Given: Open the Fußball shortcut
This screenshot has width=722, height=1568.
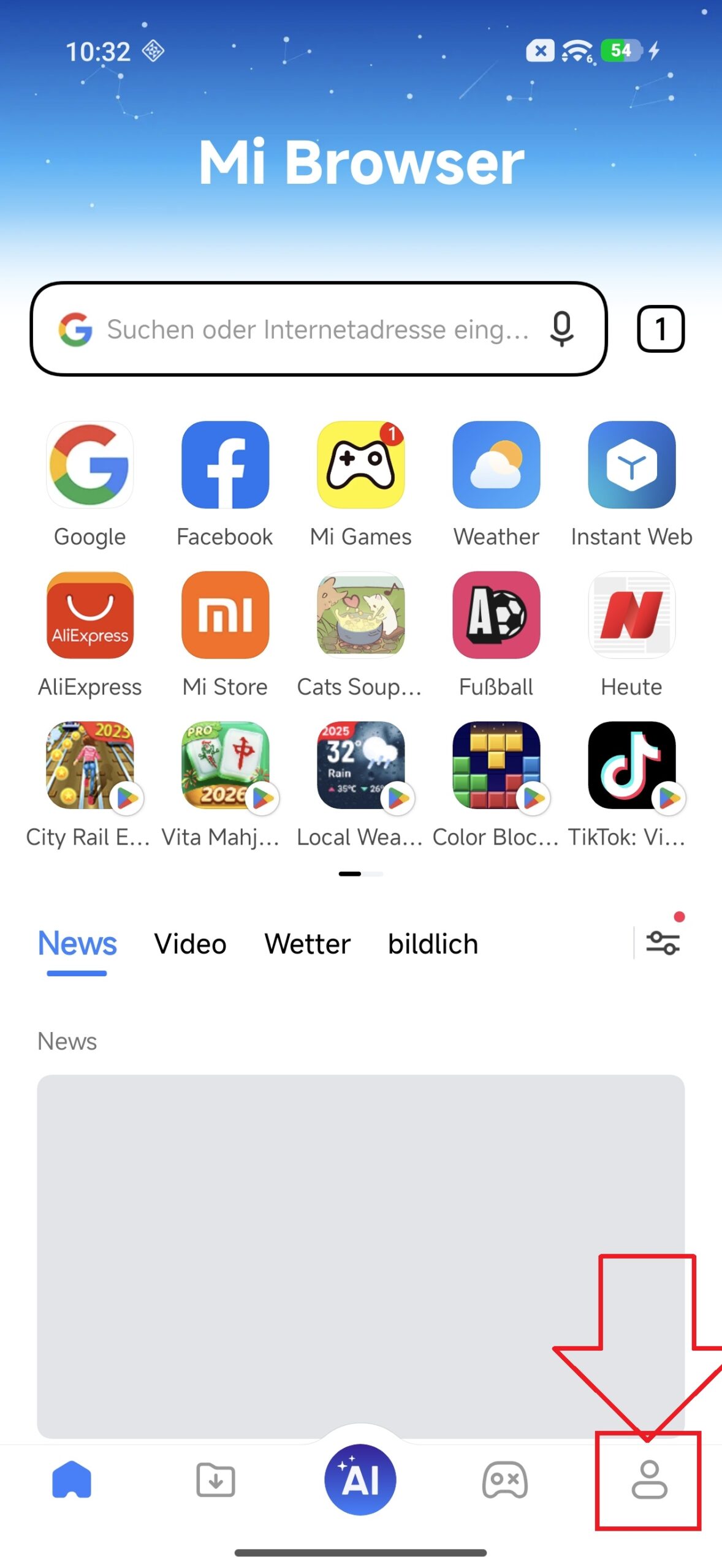Looking at the screenshot, I should point(496,616).
